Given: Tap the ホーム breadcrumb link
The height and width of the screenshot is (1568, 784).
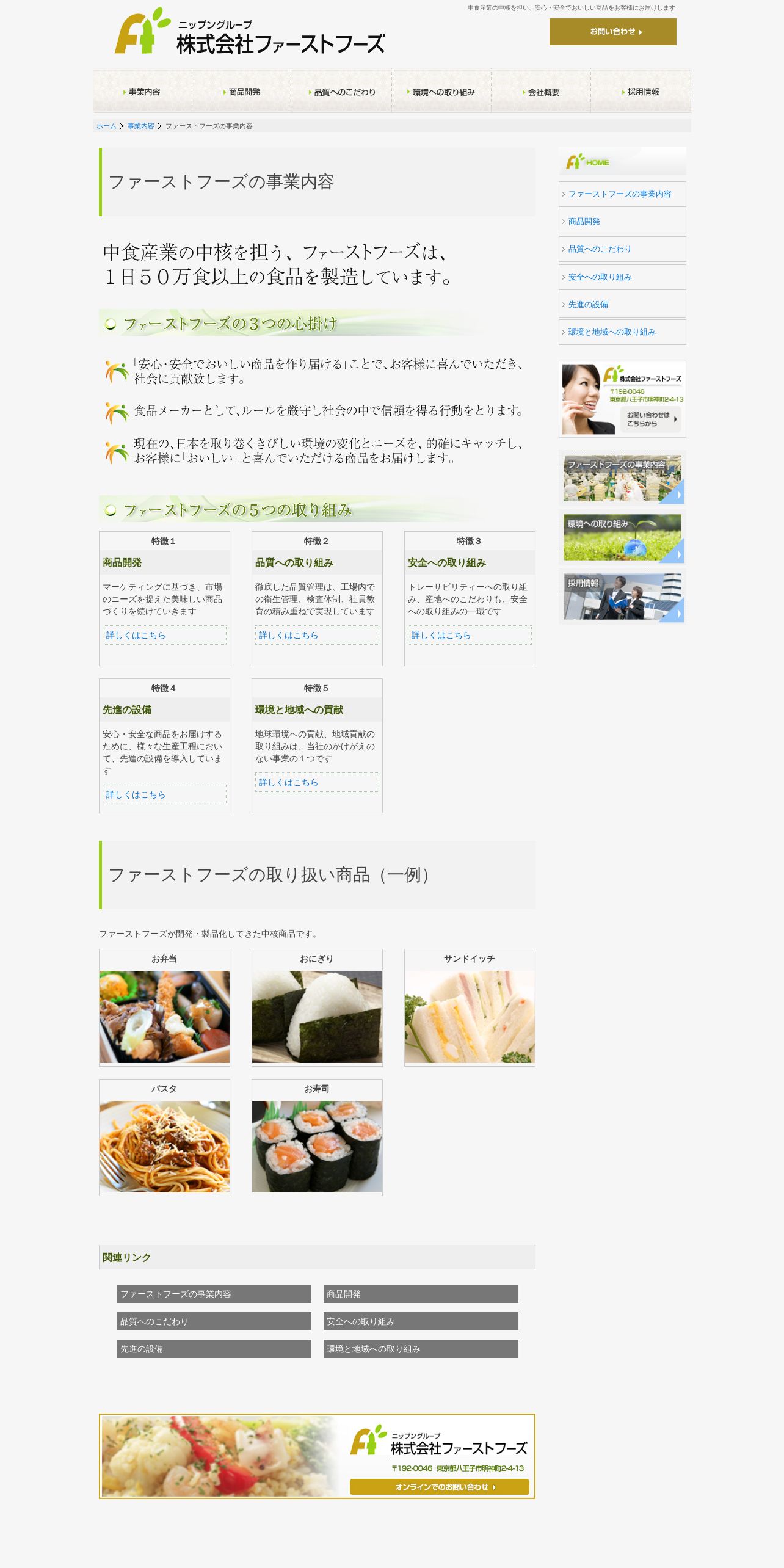Looking at the screenshot, I should tap(106, 126).
